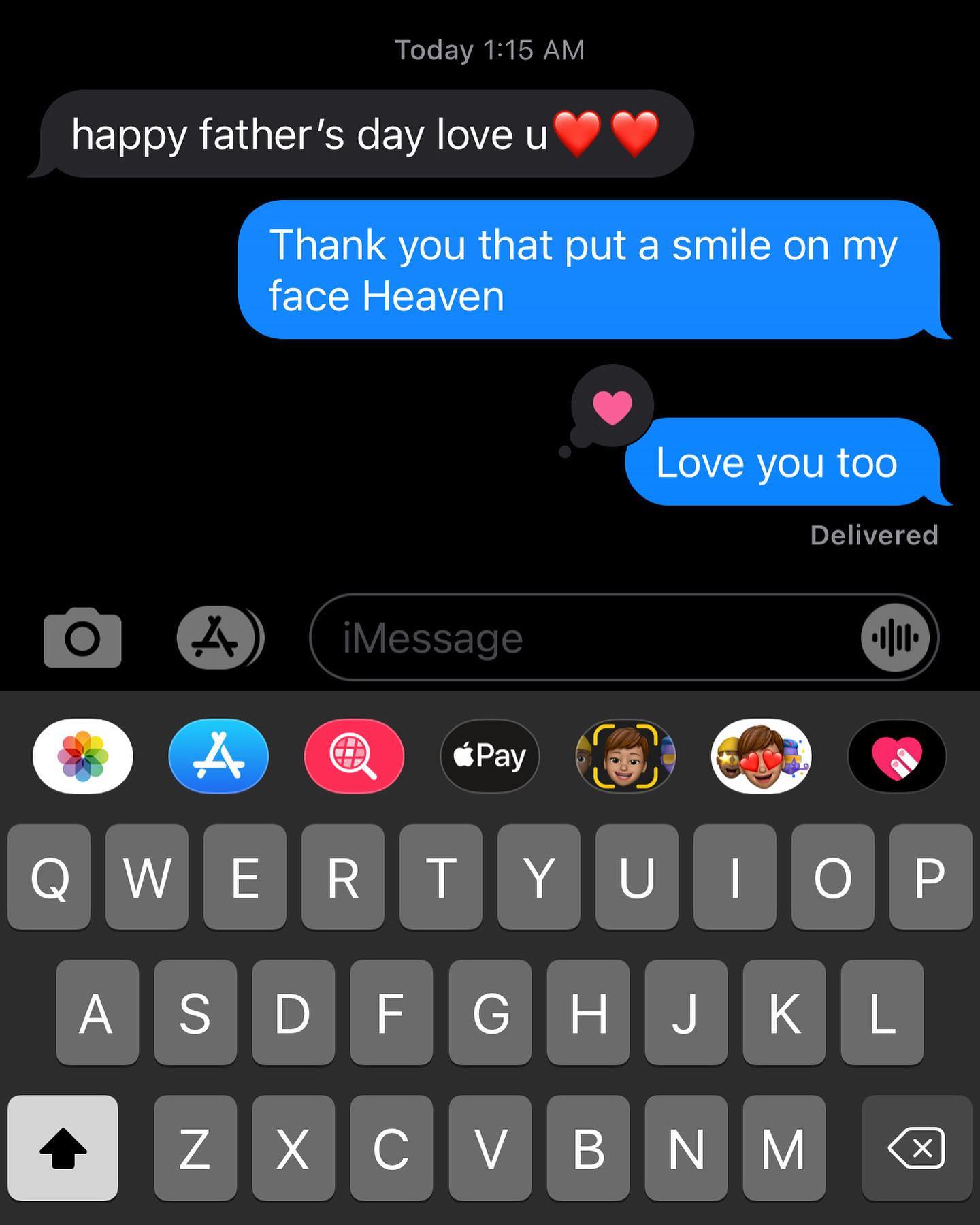Screen dimensions: 980x1225
Task: Open Apple Pay in the drawer
Action: [490, 756]
